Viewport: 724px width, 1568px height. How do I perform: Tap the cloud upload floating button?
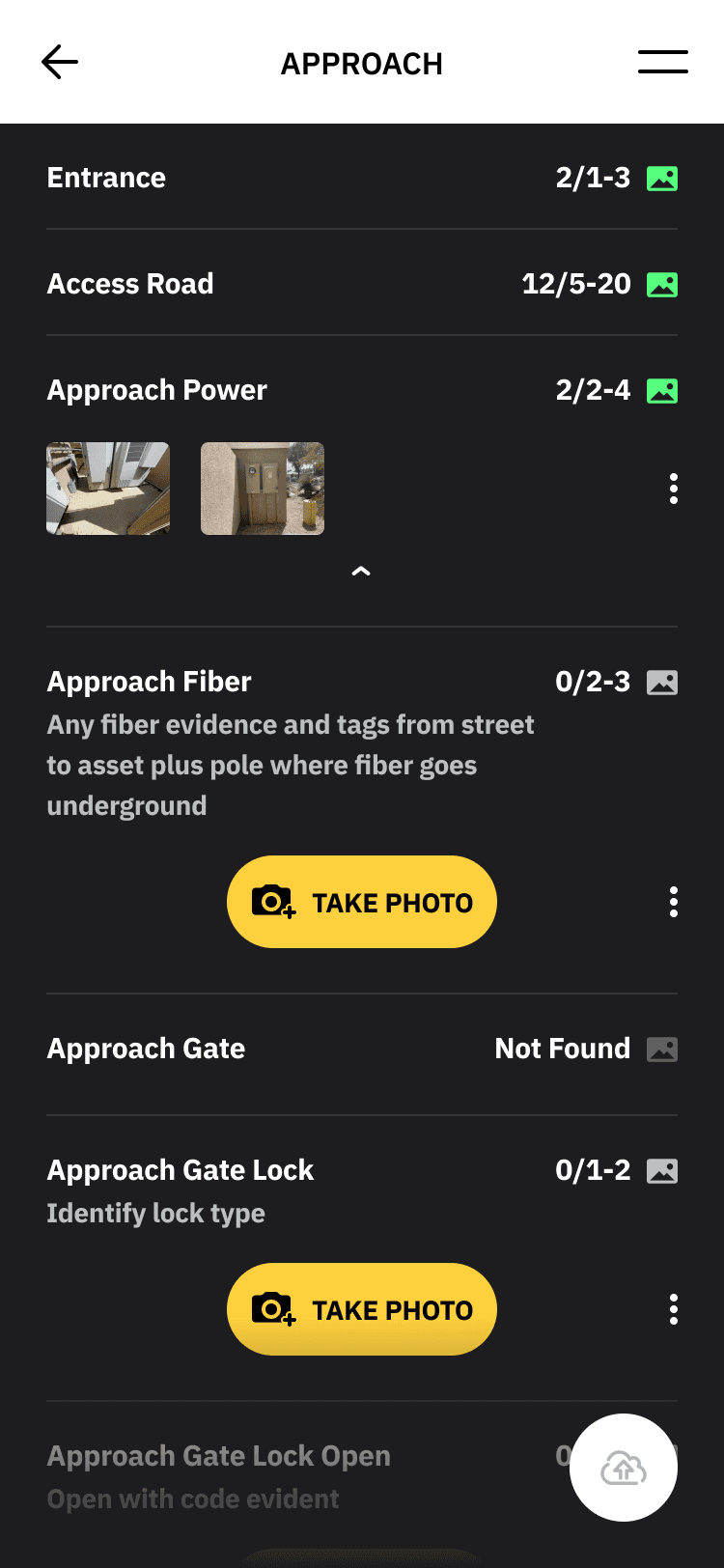[x=624, y=1468]
